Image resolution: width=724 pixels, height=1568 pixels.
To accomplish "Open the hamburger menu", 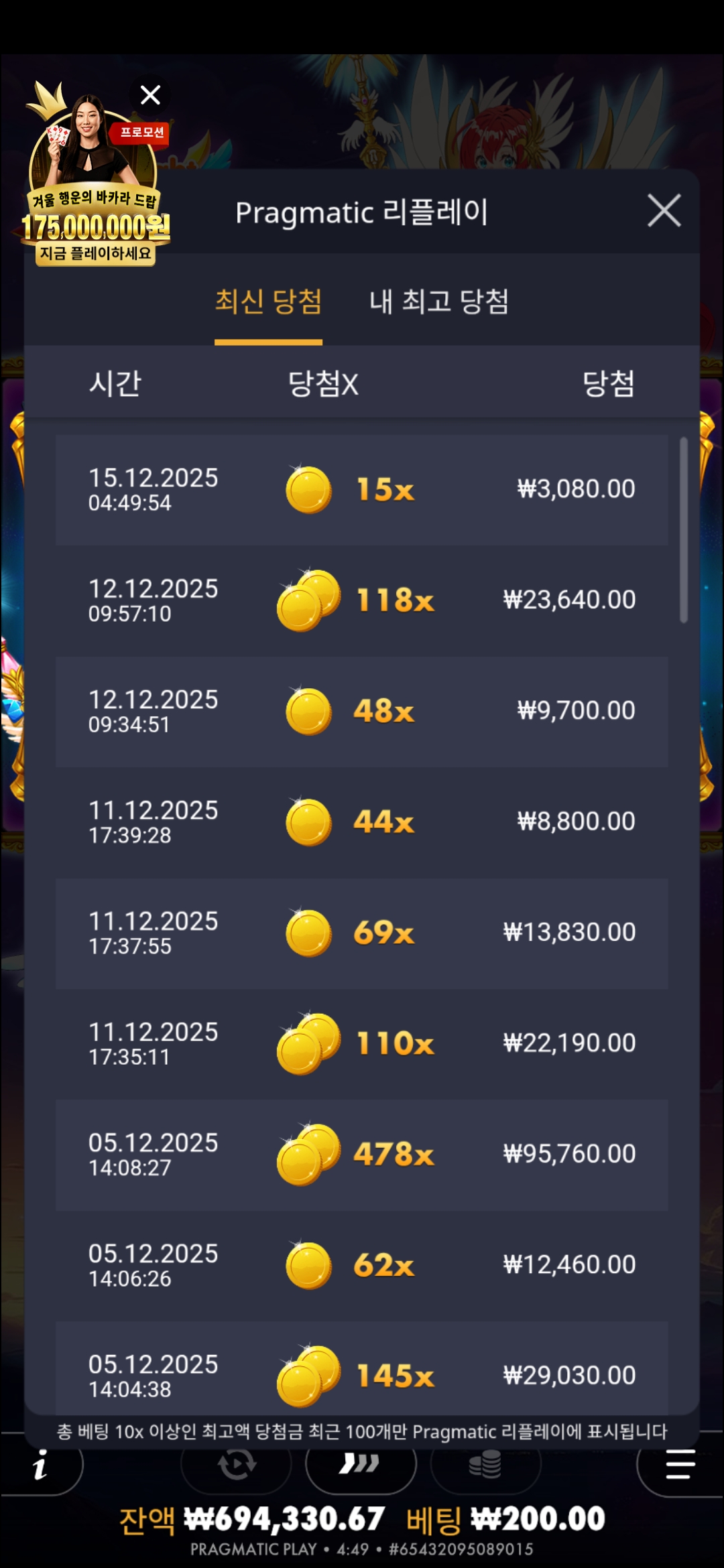I will (x=680, y=1465).
